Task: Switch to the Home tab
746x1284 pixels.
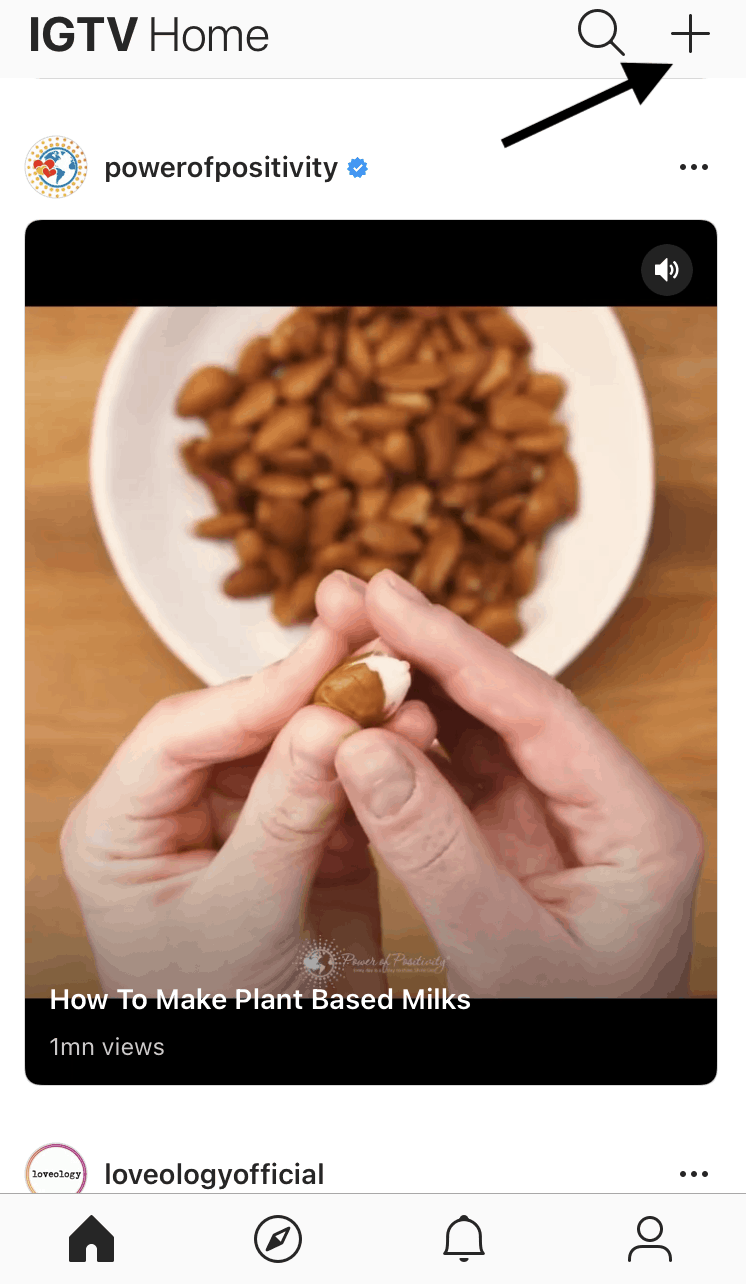Action: pos(91,1240)
